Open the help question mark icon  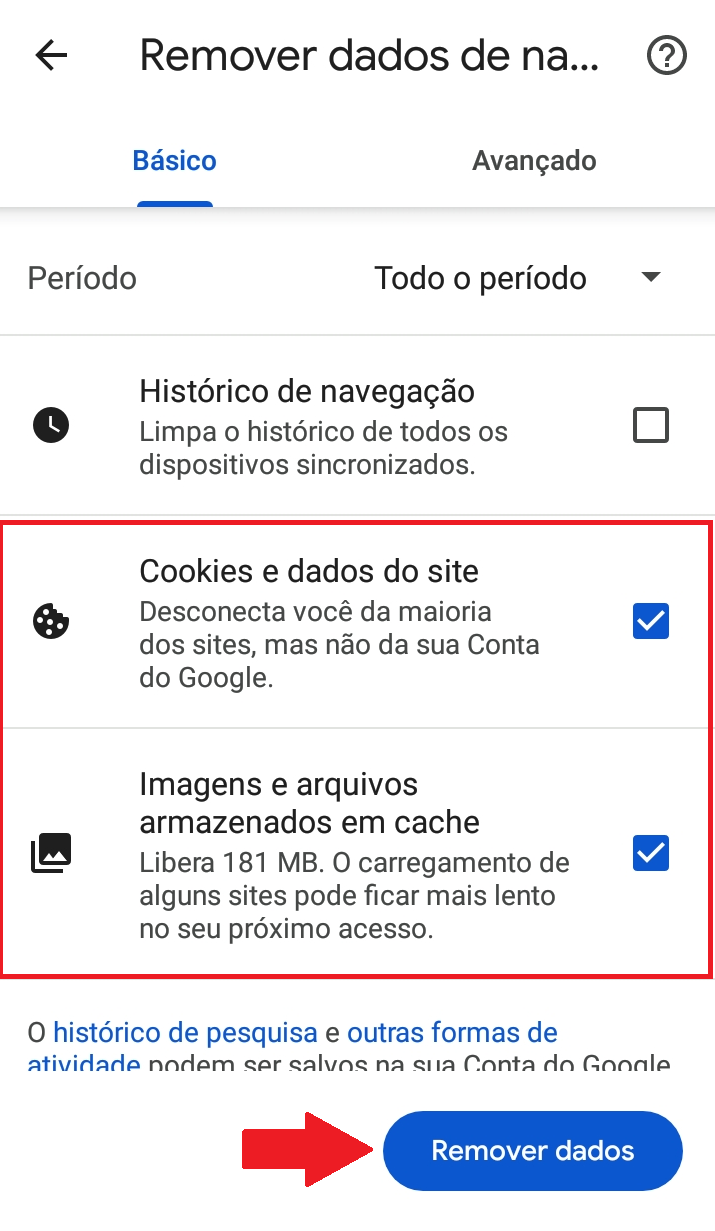tap(667, 56)
